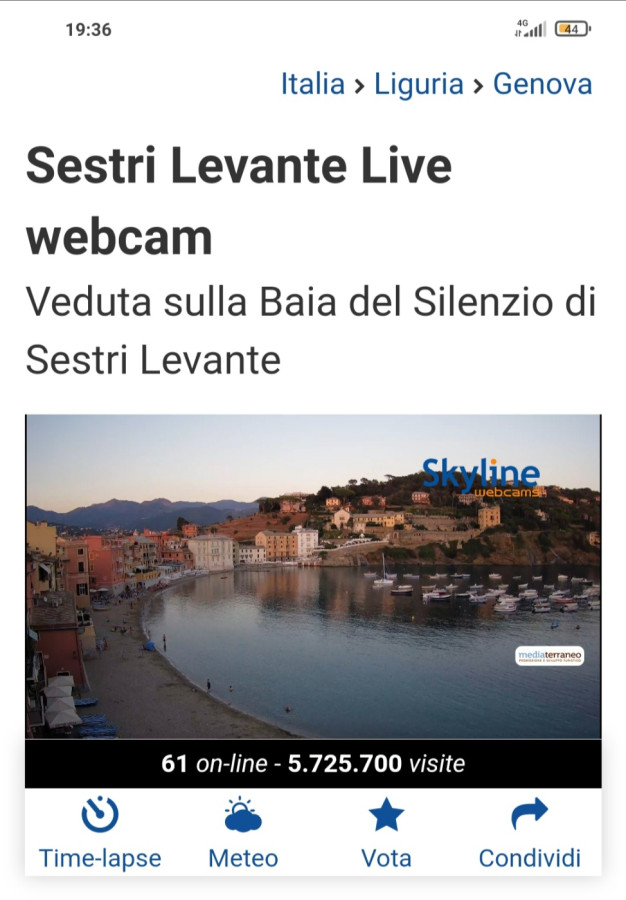Open the Italia breadcrumb link
Screen dimensions: 626x900
tap(312, 84)
